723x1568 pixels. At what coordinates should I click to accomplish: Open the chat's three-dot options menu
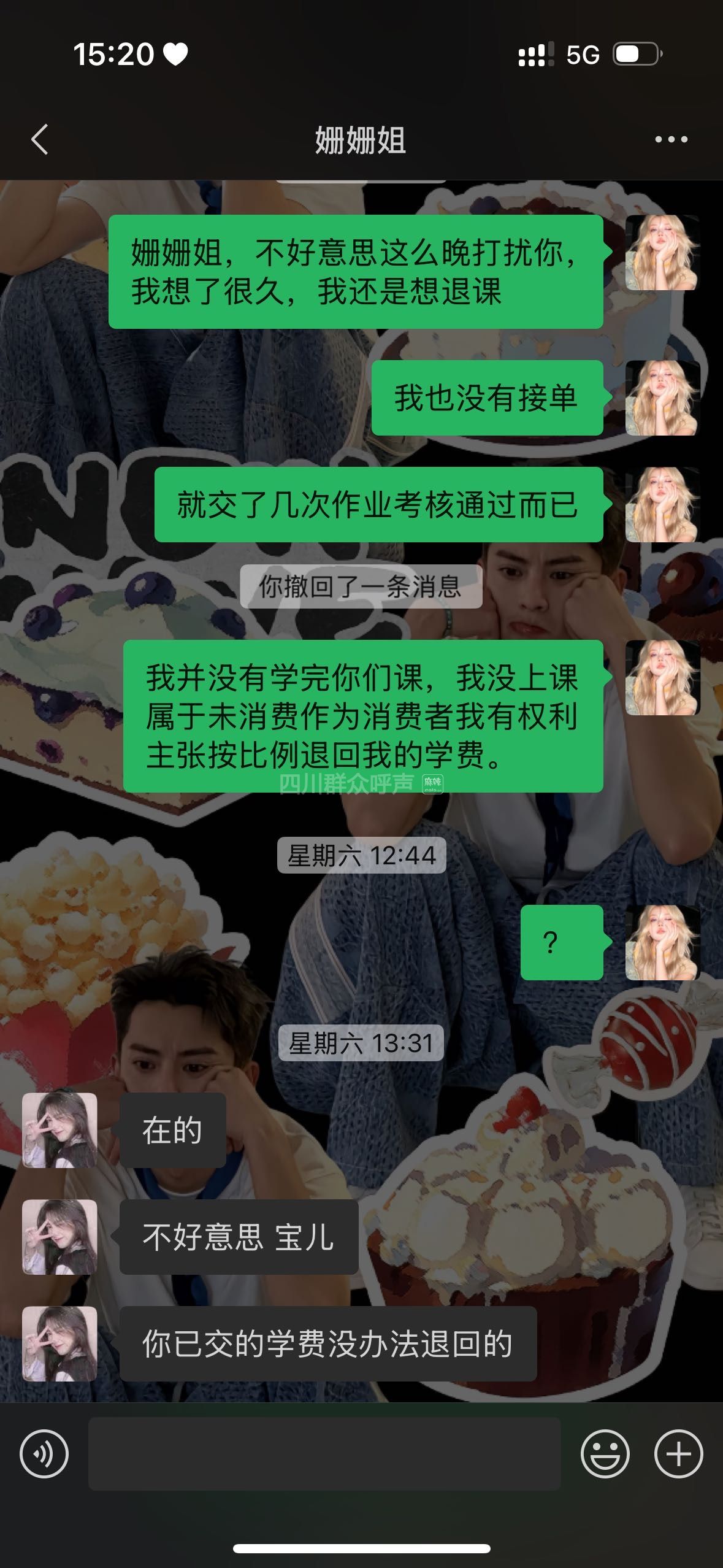tap(671, 140)
